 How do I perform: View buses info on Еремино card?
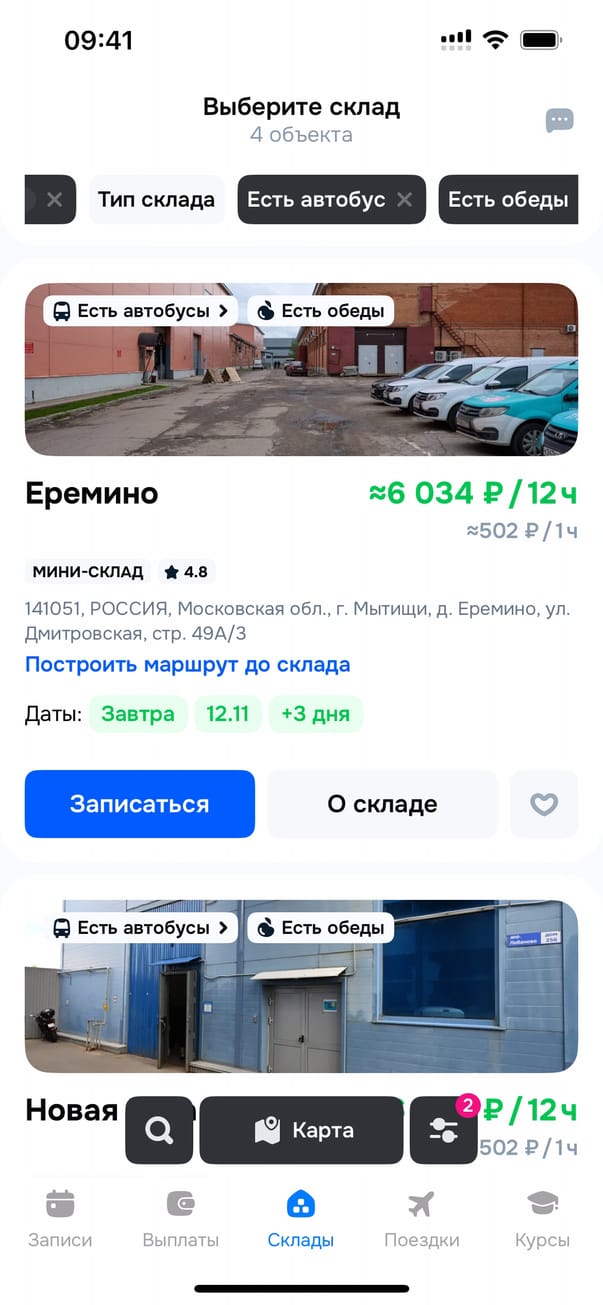tap(141, 311)
